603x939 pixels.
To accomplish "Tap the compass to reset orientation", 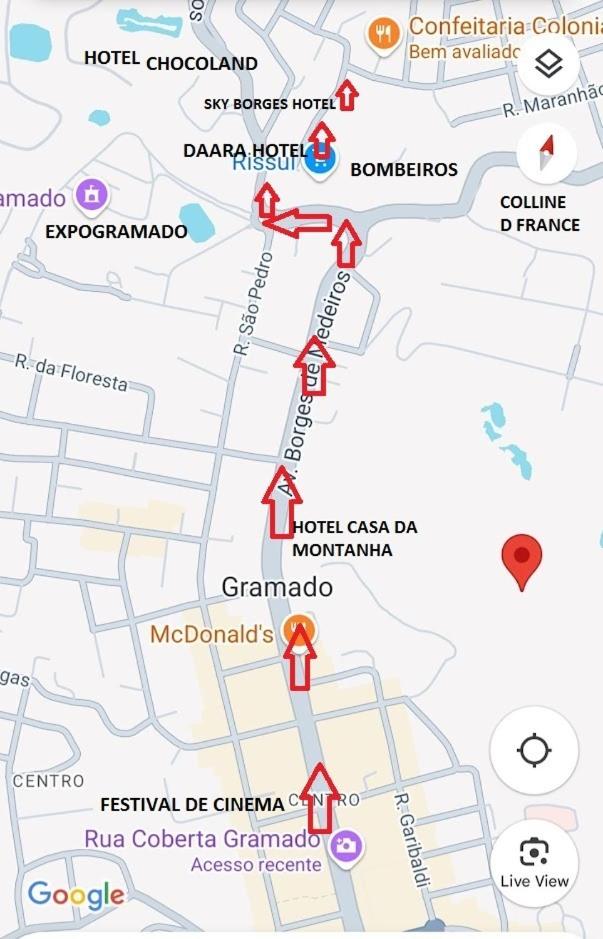I will [x=546, y=154].
